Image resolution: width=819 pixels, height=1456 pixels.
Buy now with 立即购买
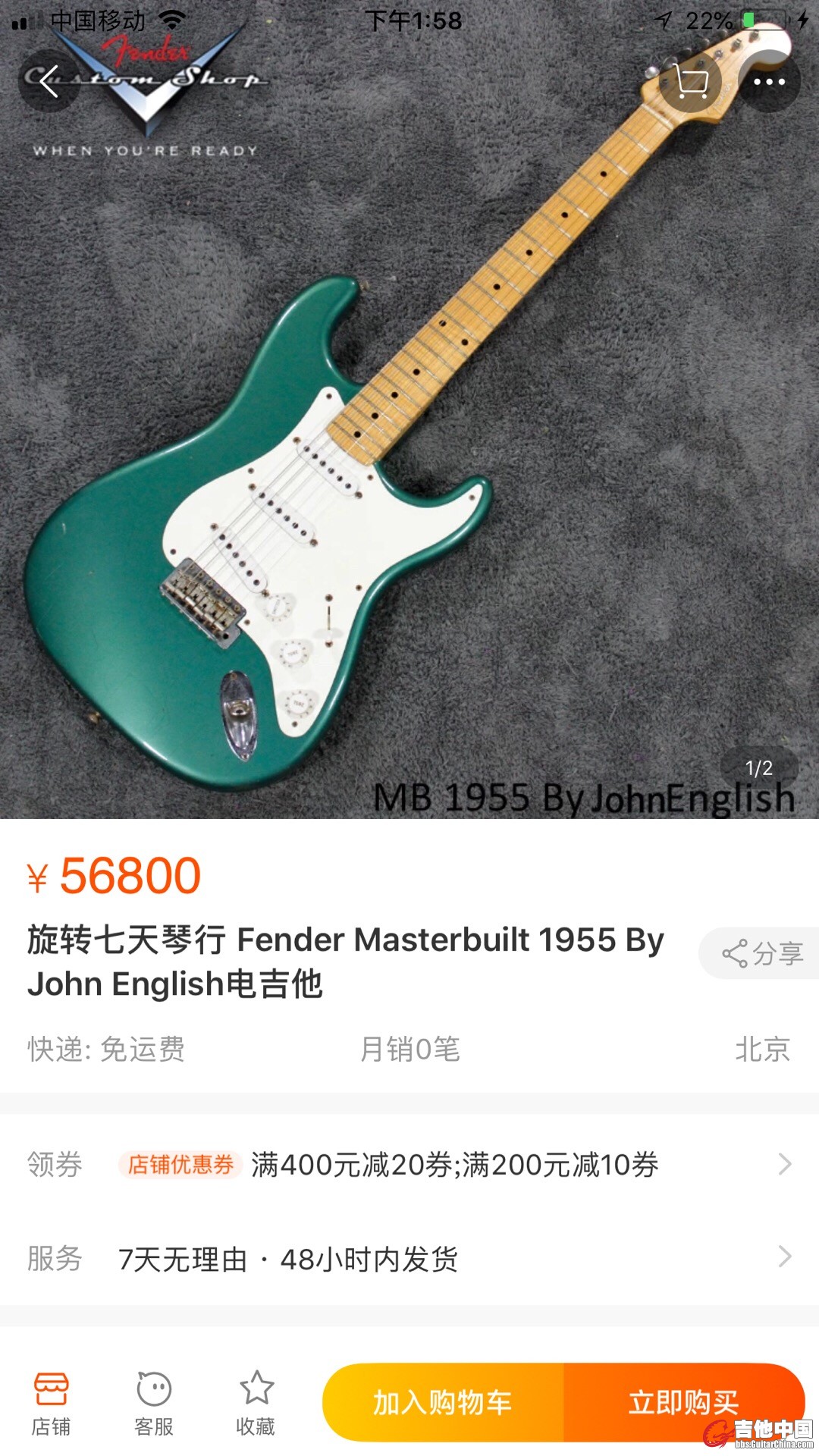coord(682,1403)
